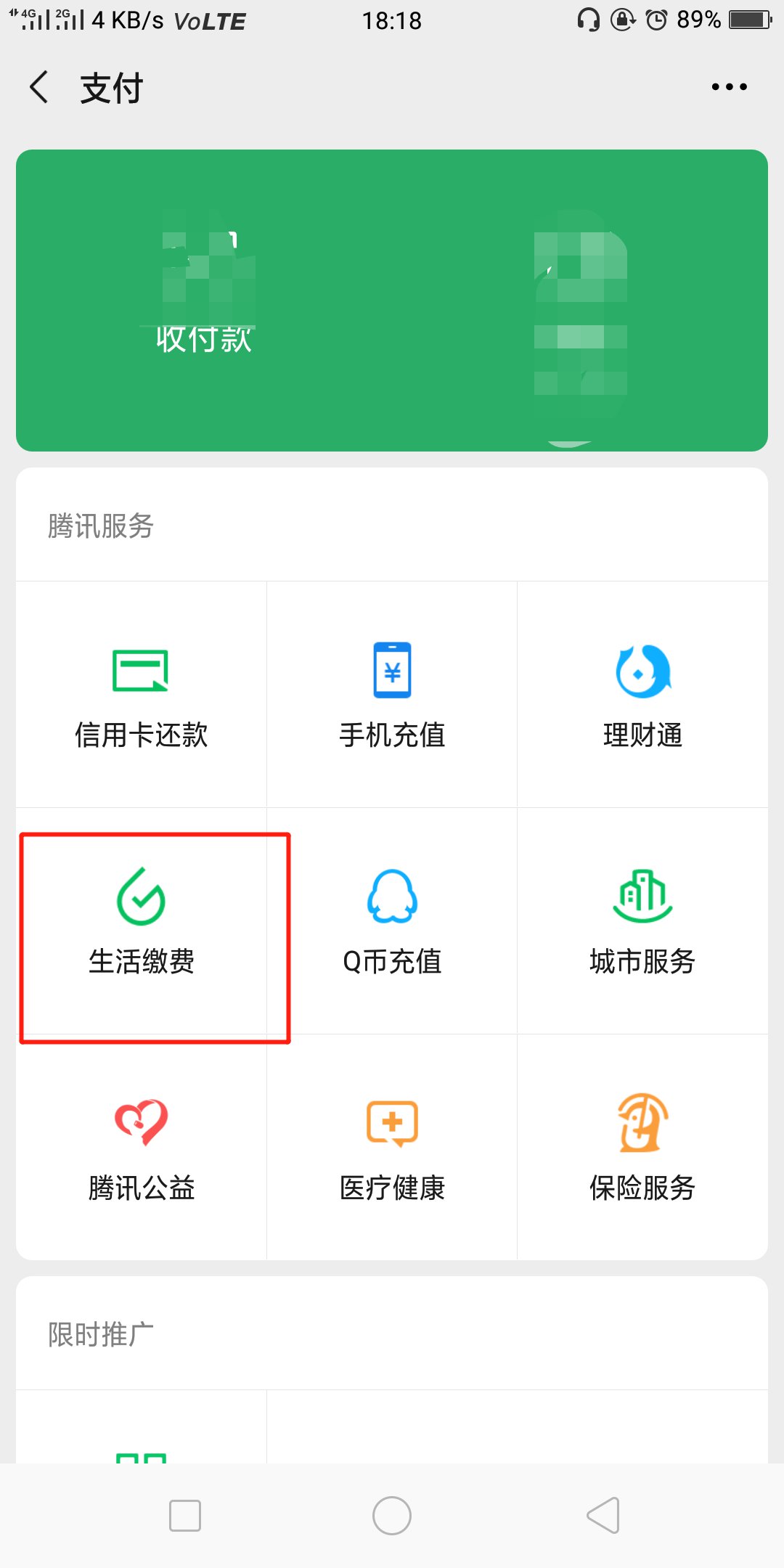Select 手机充值

(x=392, y=694)
